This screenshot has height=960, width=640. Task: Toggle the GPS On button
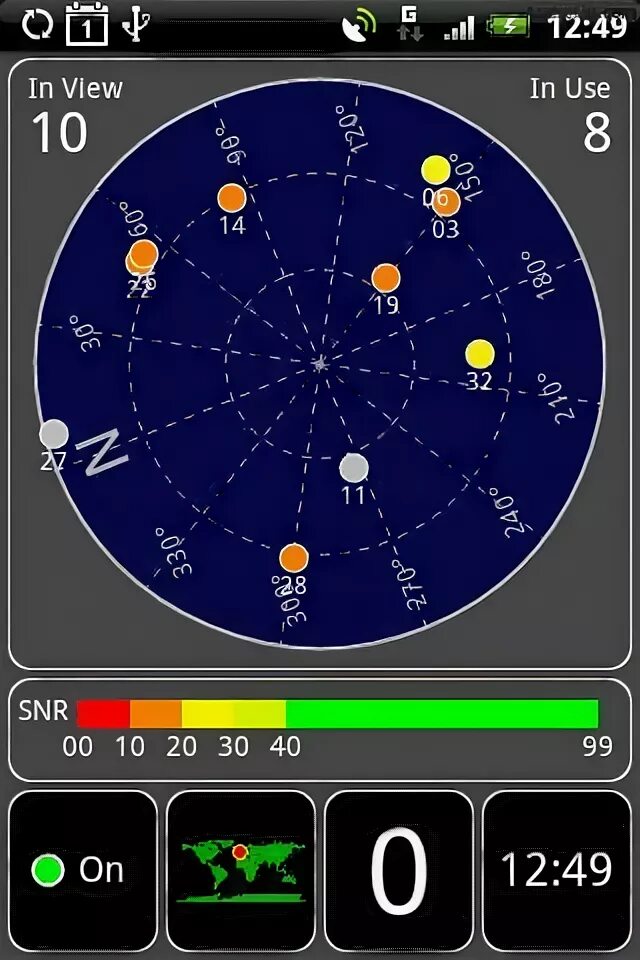pos(82,870)
